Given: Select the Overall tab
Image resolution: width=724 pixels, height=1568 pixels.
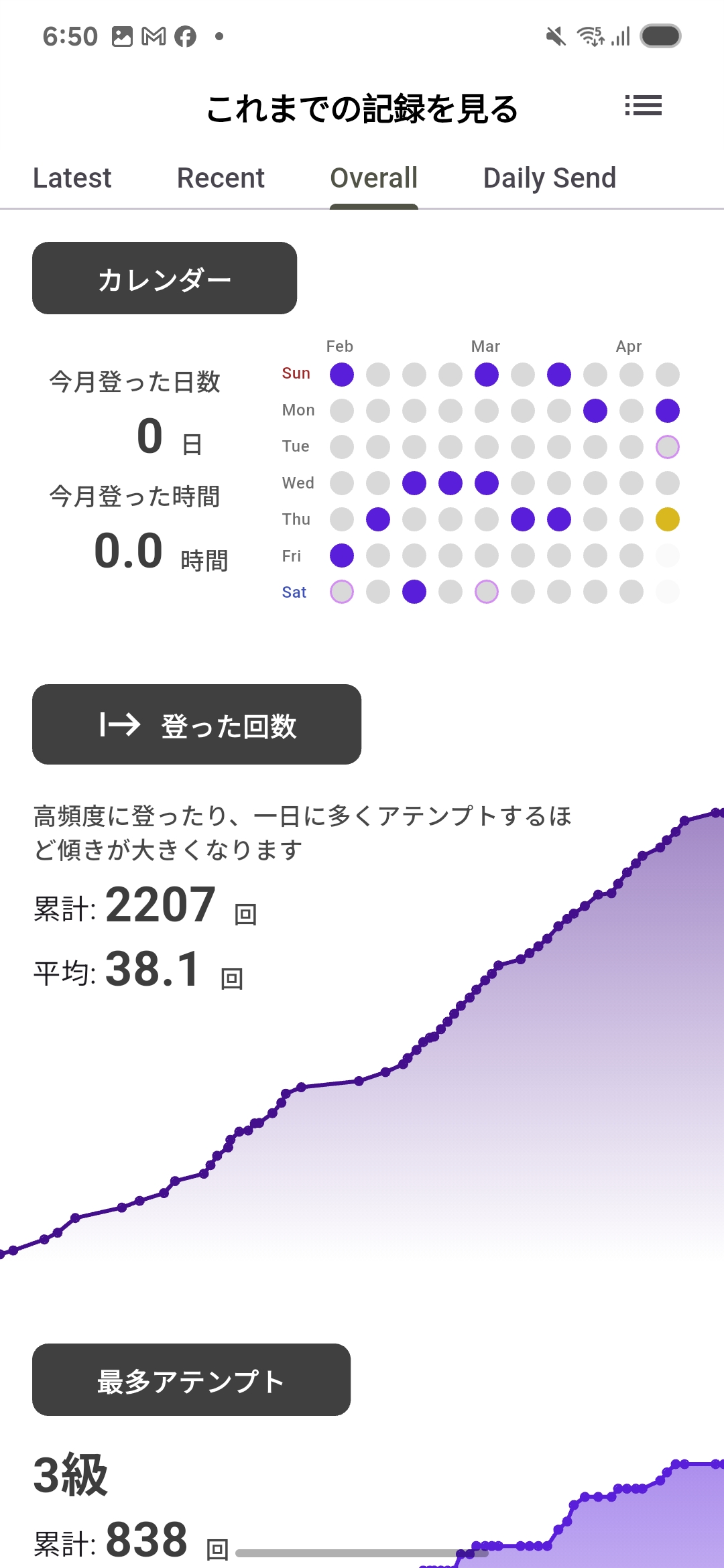Looking at the screenshot, I should (374, 178).
